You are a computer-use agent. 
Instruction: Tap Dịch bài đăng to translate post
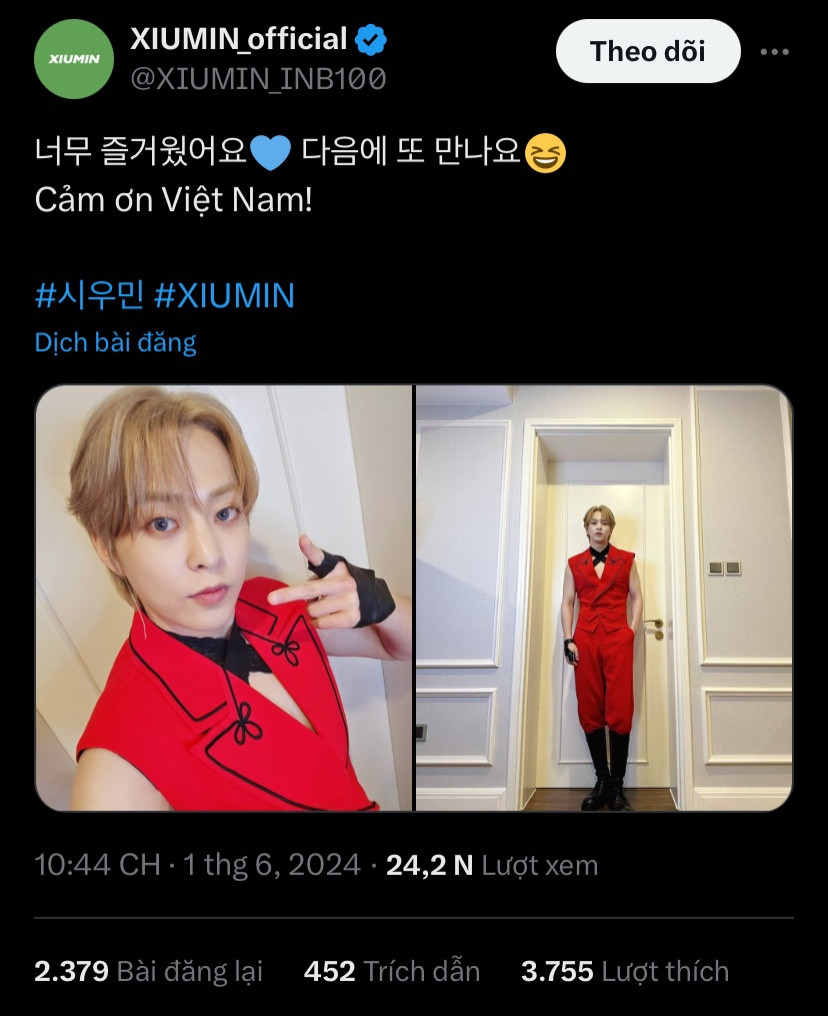(x=115, y=343)
